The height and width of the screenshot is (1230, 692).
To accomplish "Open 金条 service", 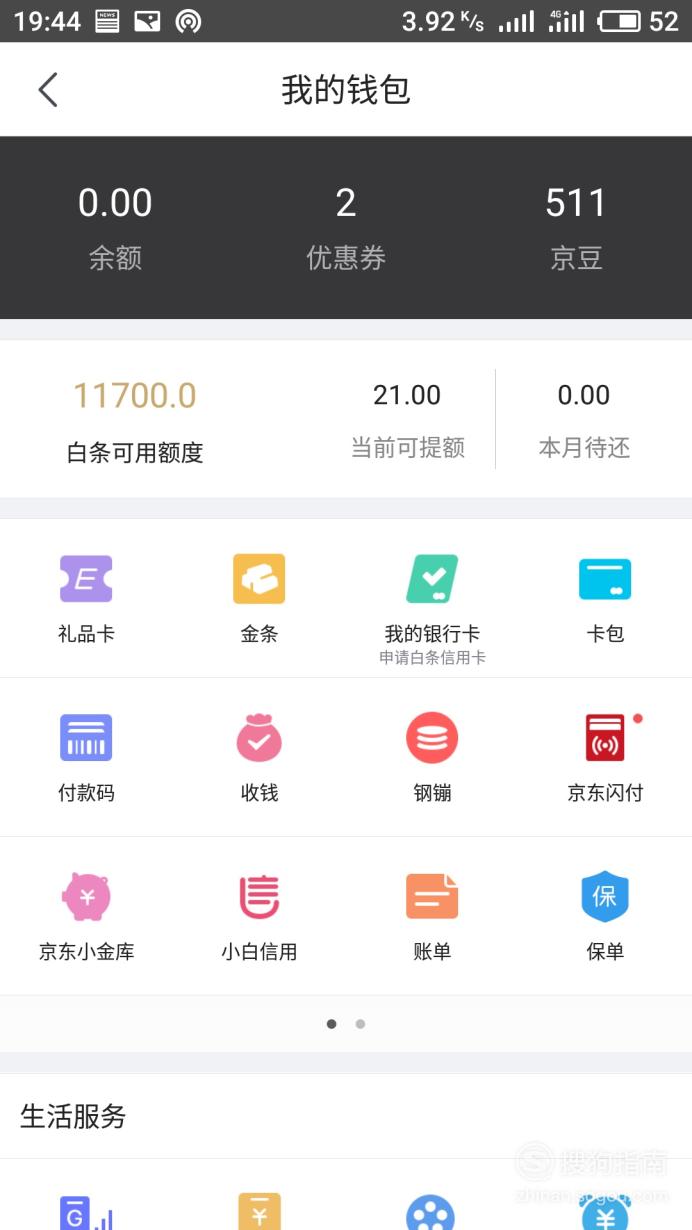I will (x=259, y=598).
